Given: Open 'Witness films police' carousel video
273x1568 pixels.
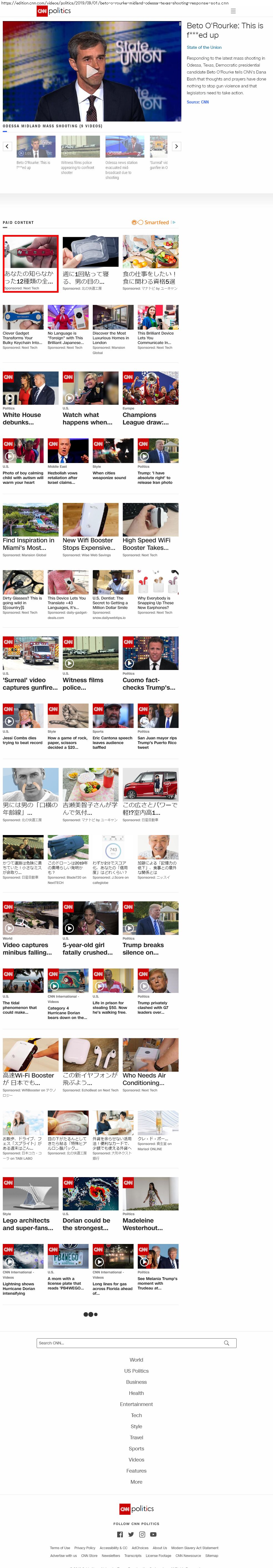Looking at the screenshot, I should (80, 148).
